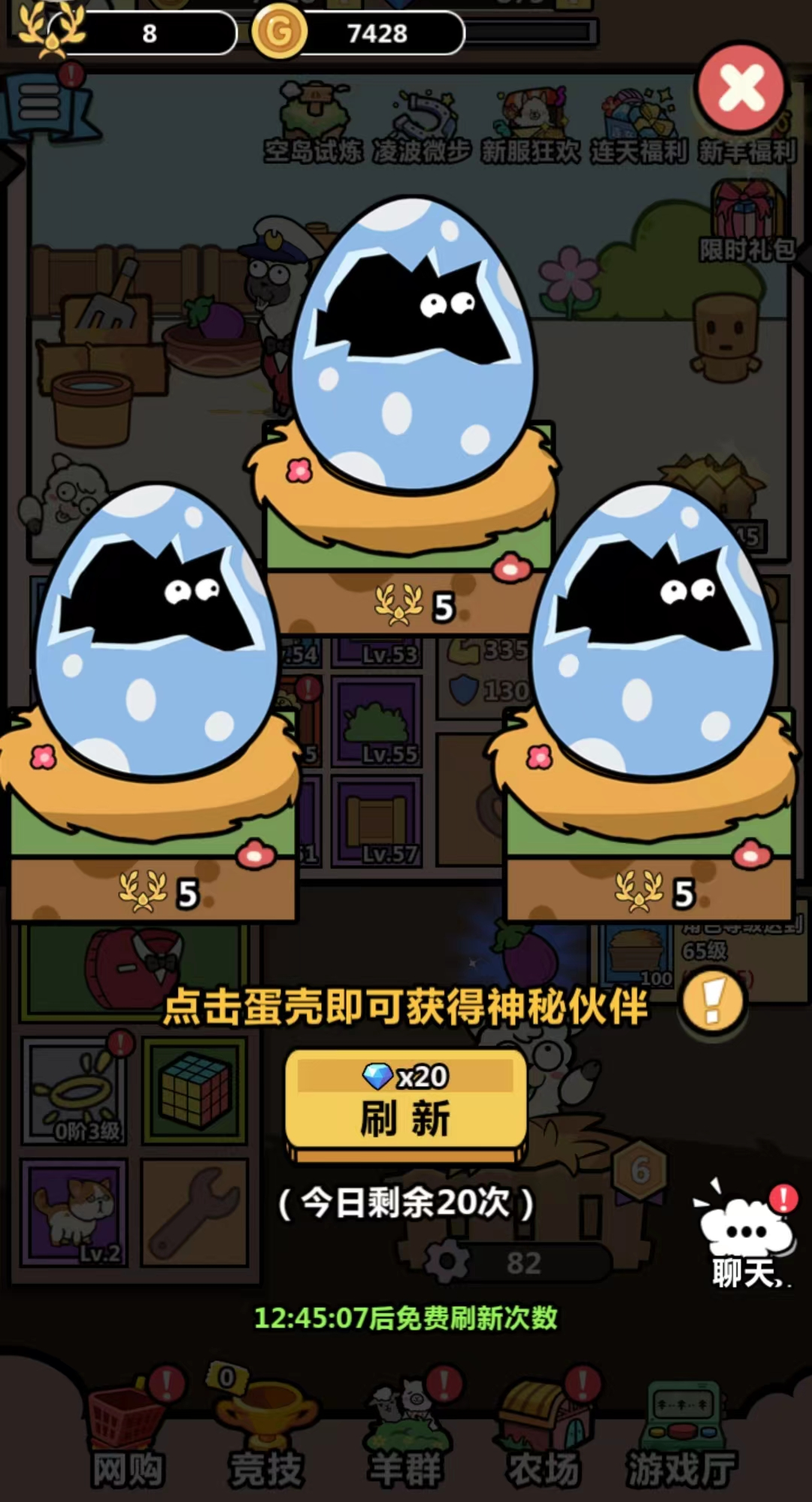Screen dimensions: 812x1502
Task: Close the mystery egg overlay
Action: pyautogui.click(x=741, y=88)
